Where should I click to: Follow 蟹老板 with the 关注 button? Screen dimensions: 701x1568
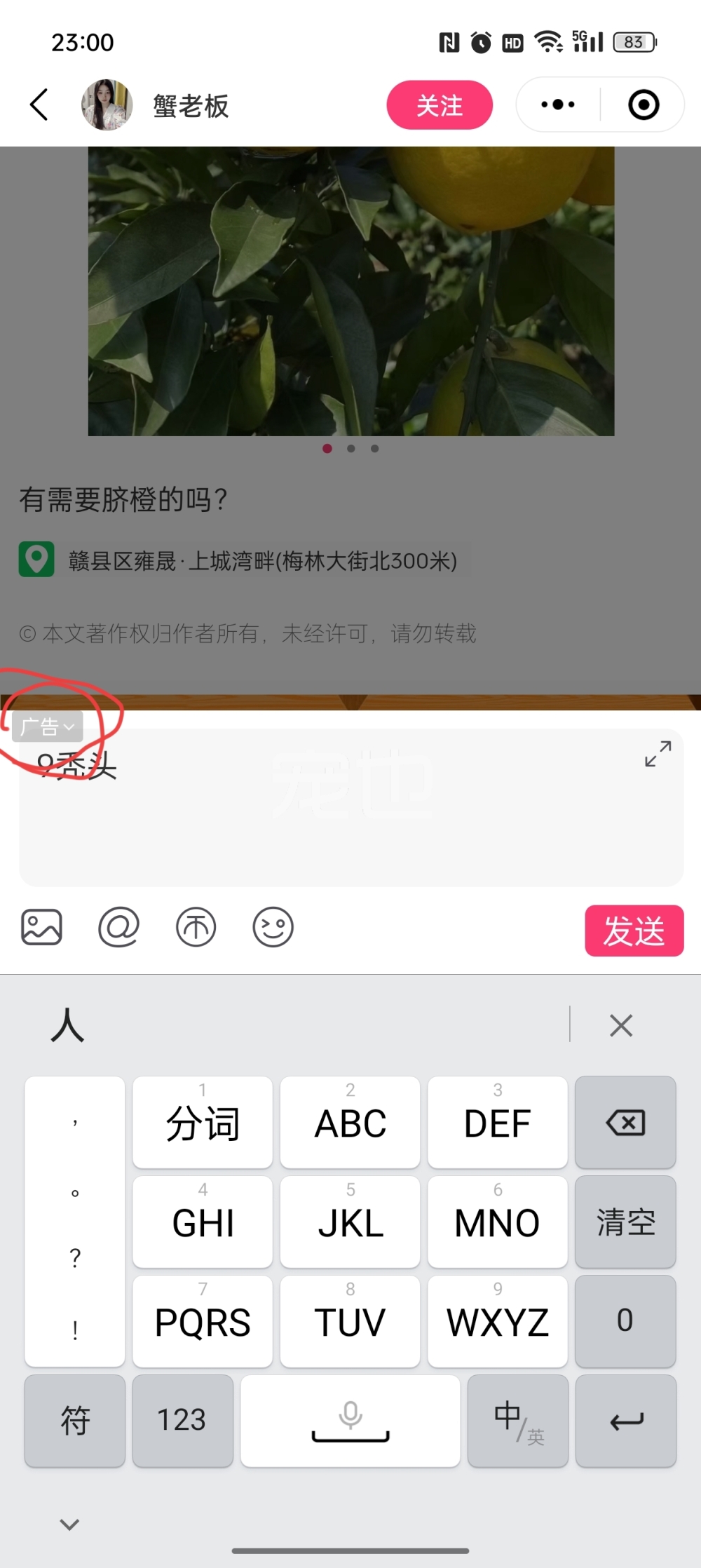click(x=440, y=105)
